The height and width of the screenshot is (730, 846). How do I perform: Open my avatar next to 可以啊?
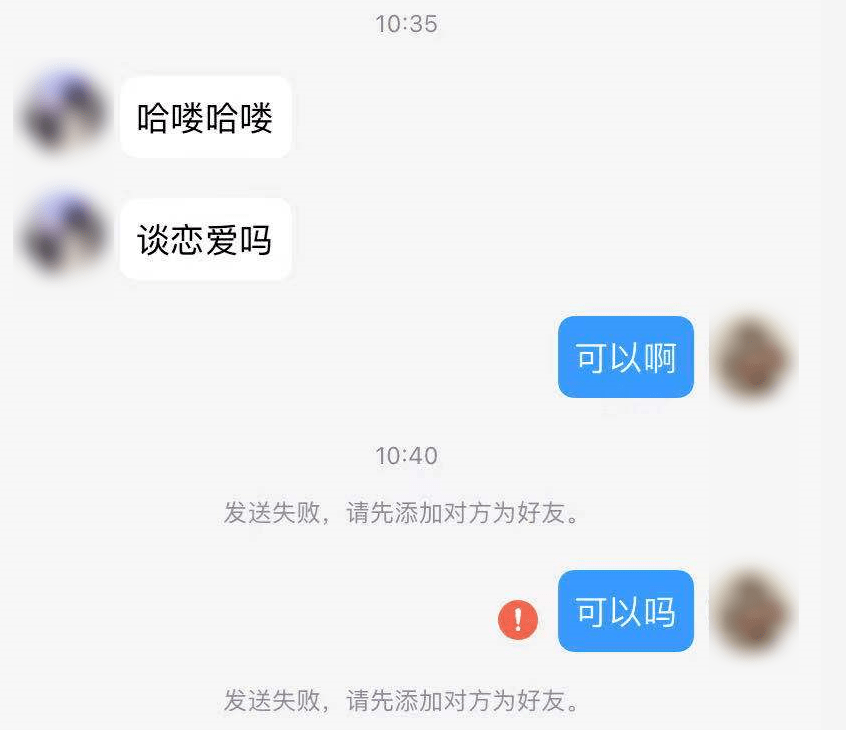[x=752, y=357]
